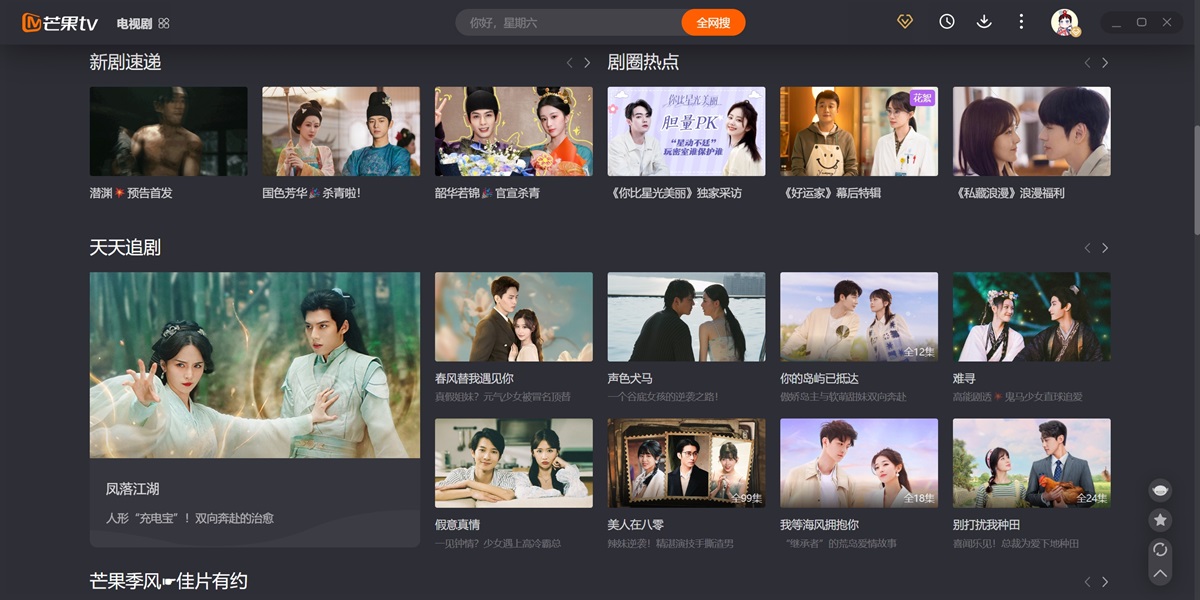Viewport: 1200px width, 600px height.
Task: Open the 别打扰我种田 drama
Action: click(1031, 463)
